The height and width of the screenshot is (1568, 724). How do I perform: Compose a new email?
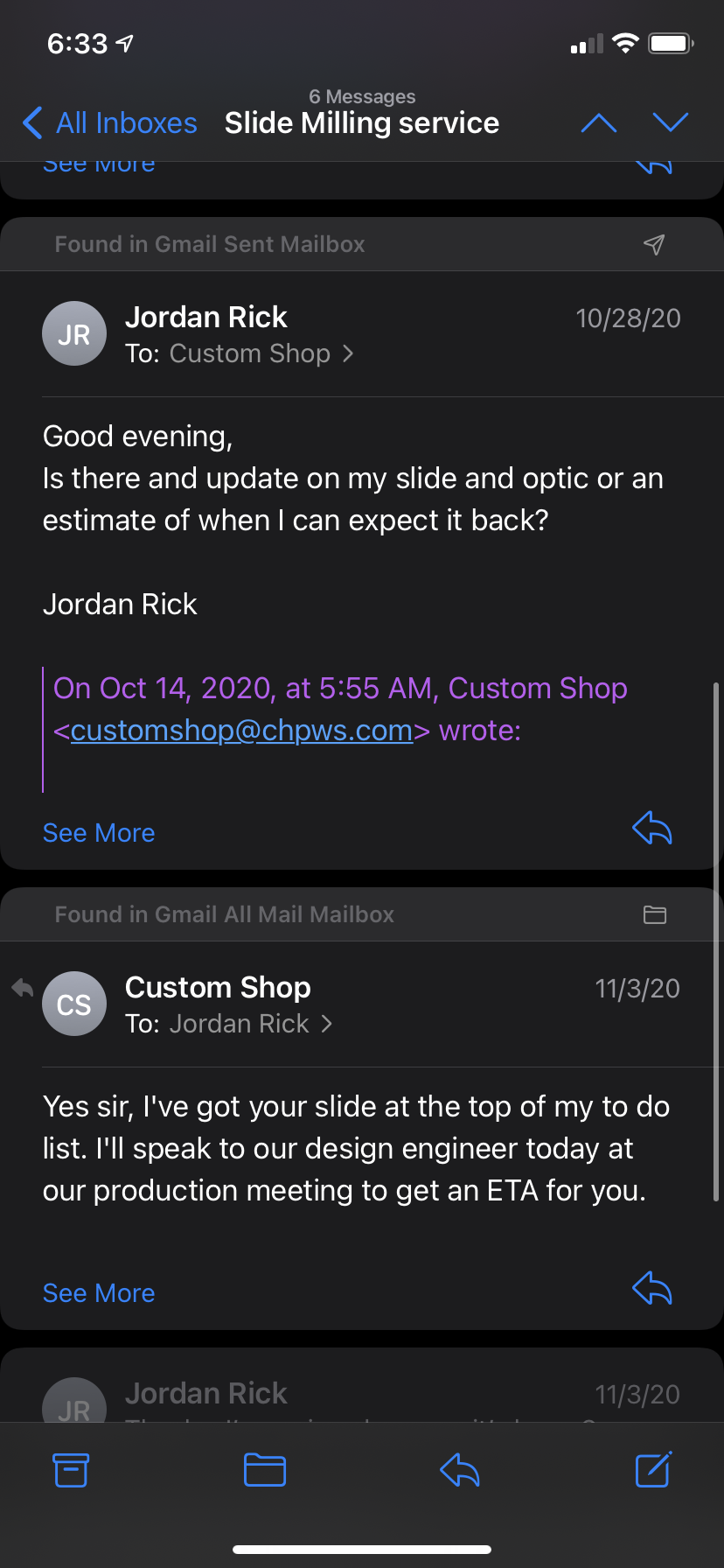pyautogui.click(x=653, y=1470)
